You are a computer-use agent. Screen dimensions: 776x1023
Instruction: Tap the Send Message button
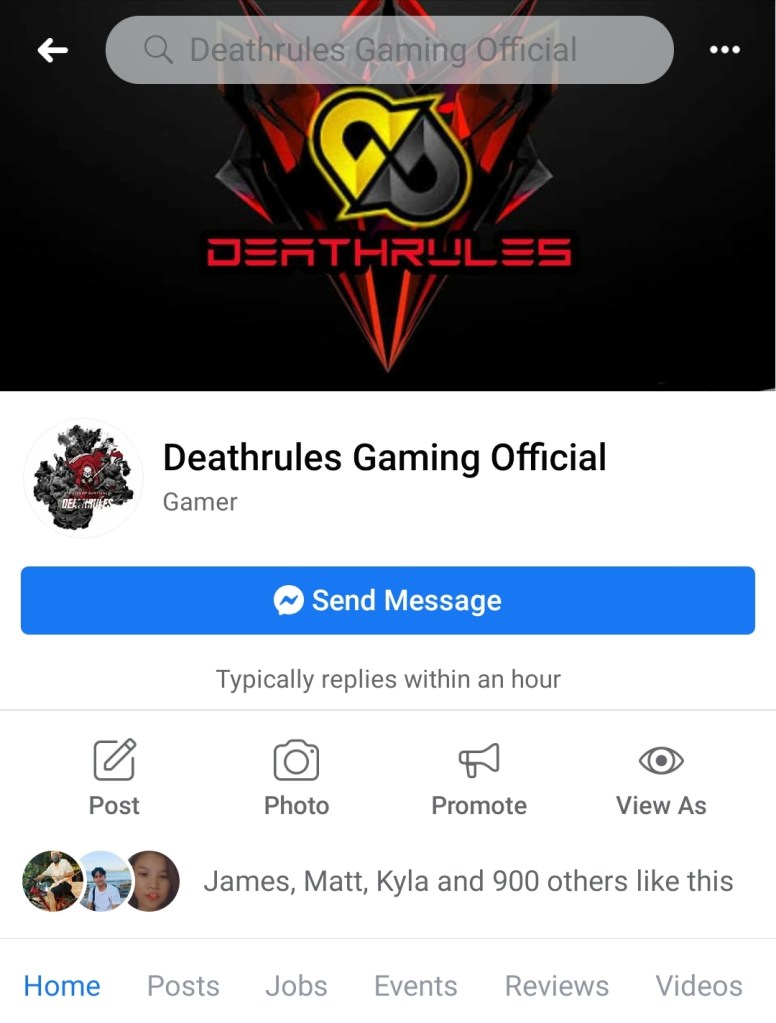pyautogui.click(x=388, y=600)
